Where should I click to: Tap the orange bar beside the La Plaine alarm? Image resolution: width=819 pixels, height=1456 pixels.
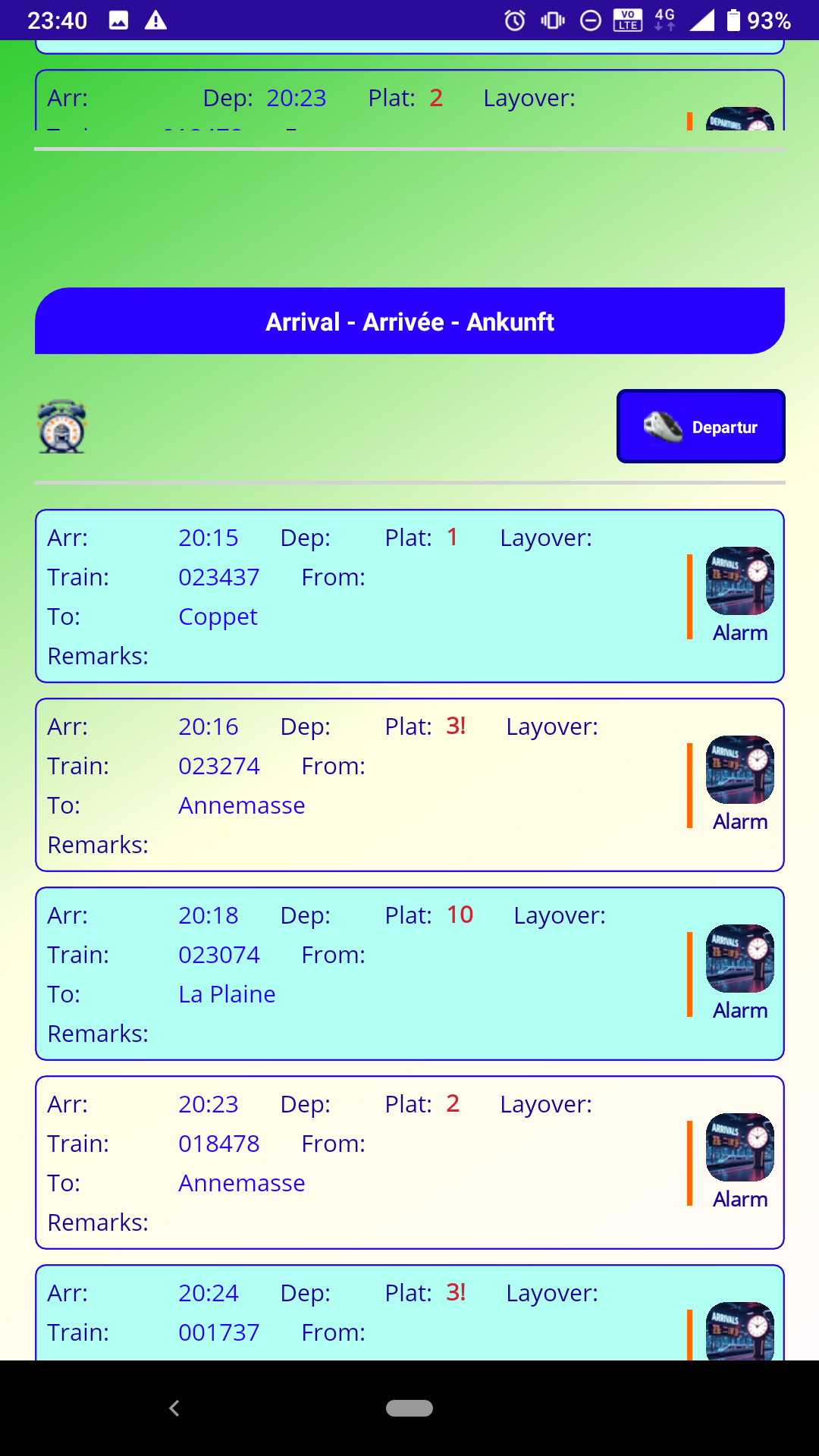tap(689, 973)
